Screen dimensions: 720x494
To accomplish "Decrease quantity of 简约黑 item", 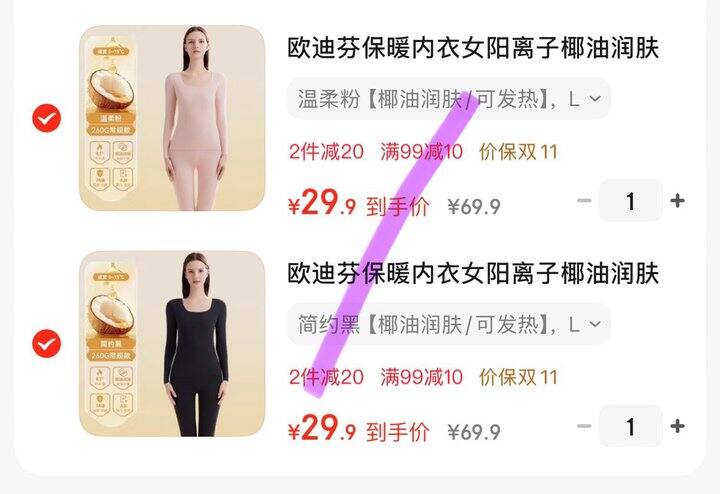I will click(x=584, y=426).
